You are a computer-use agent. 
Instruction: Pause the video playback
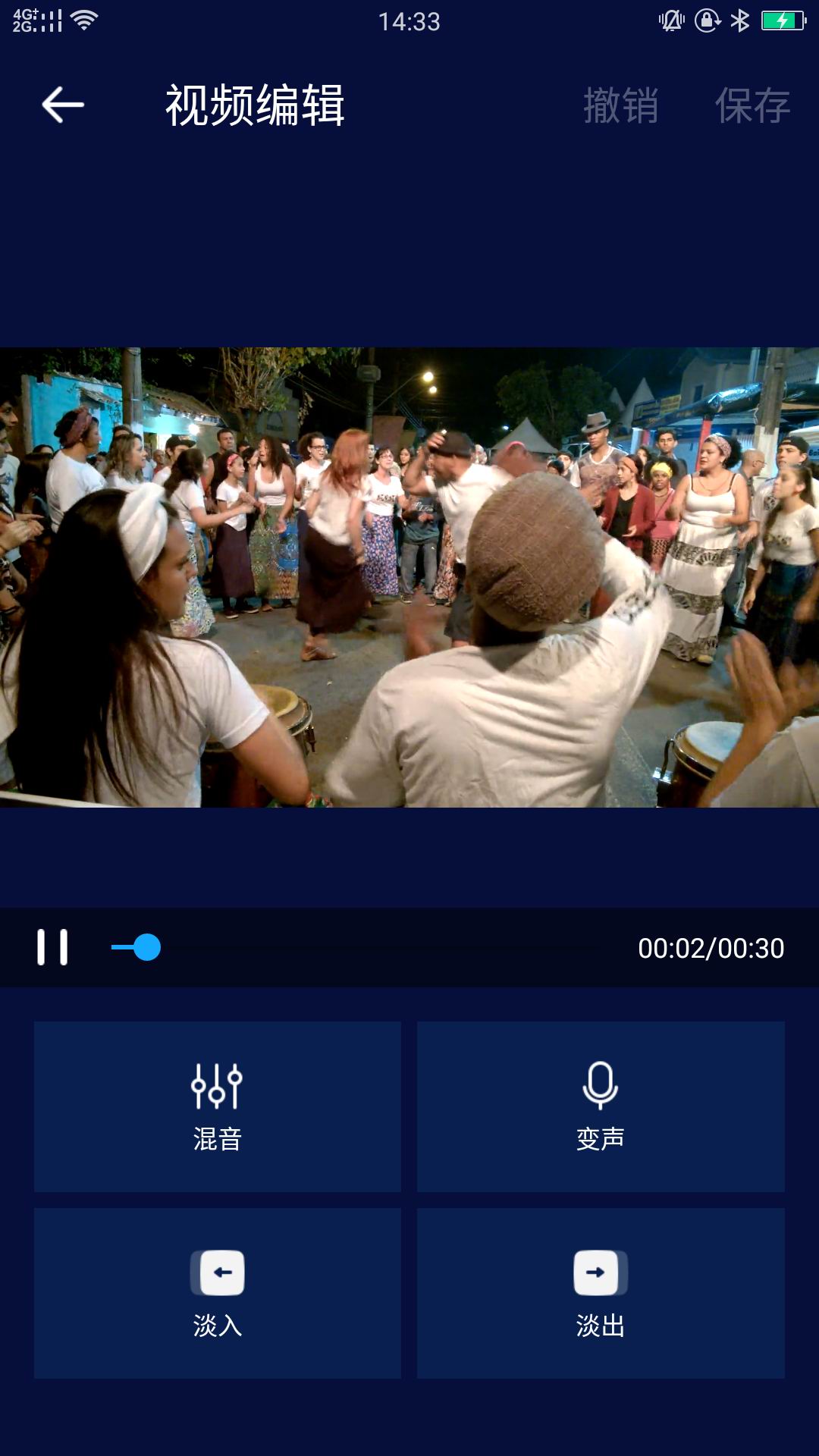tap(52, 947)
